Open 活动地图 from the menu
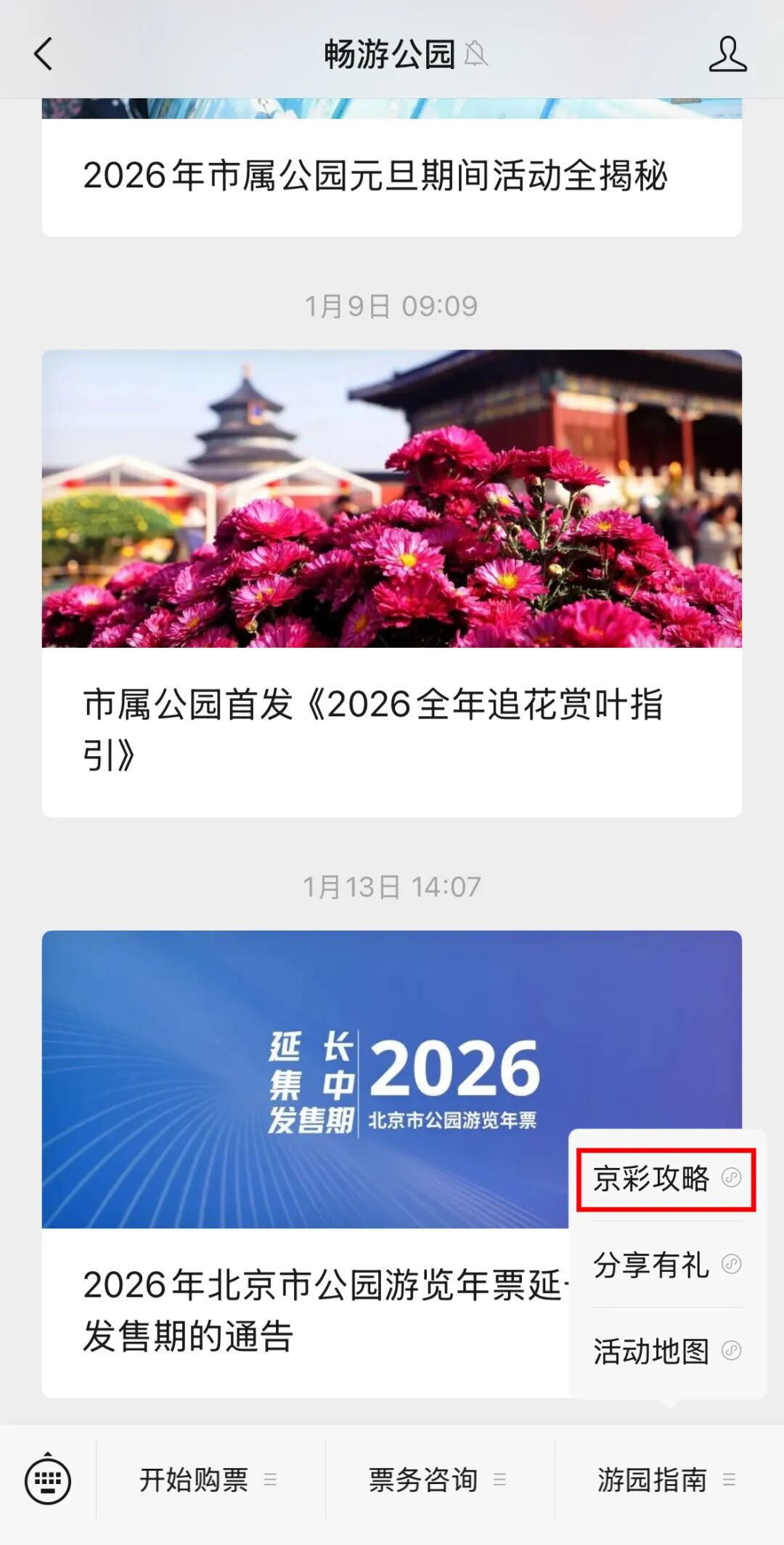 coord(666,1351)
